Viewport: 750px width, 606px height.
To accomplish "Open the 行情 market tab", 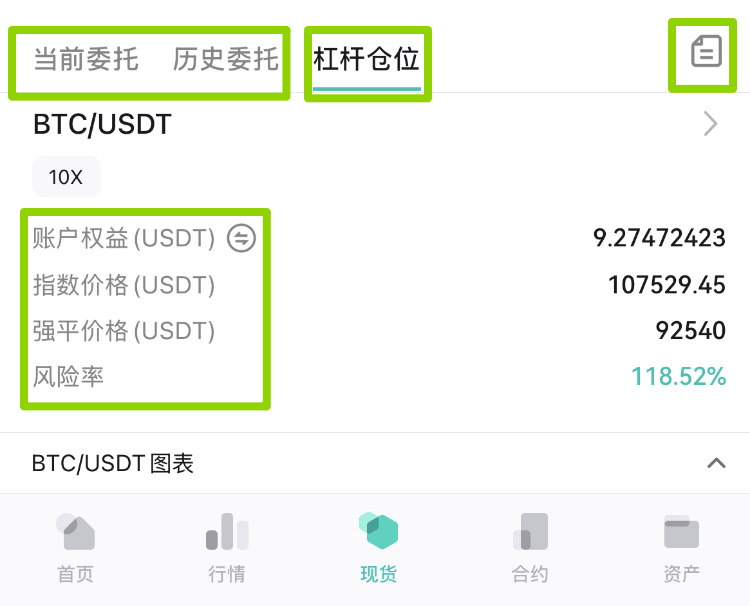I will [227, 548].
